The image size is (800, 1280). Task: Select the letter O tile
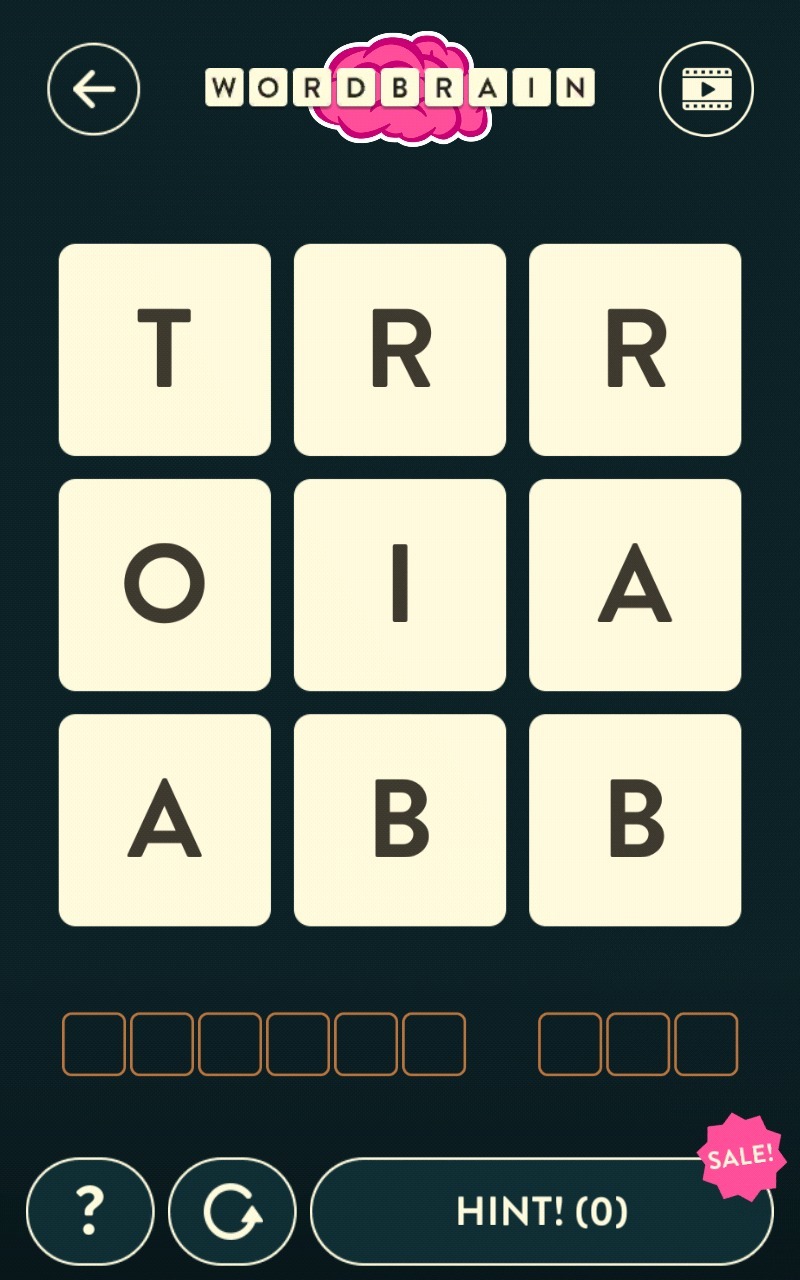(x=164, y=584)
